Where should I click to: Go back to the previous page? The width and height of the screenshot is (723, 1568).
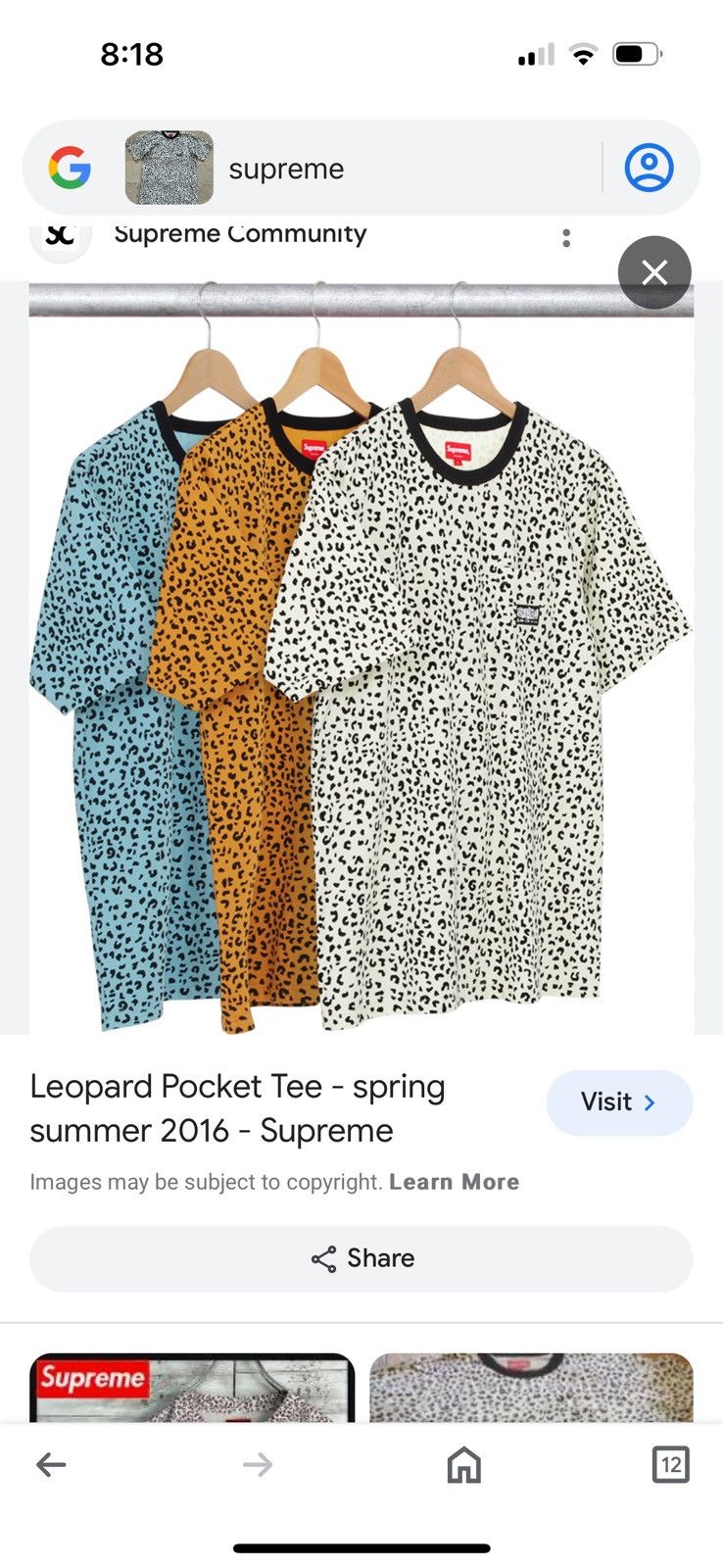[51, 1465]
